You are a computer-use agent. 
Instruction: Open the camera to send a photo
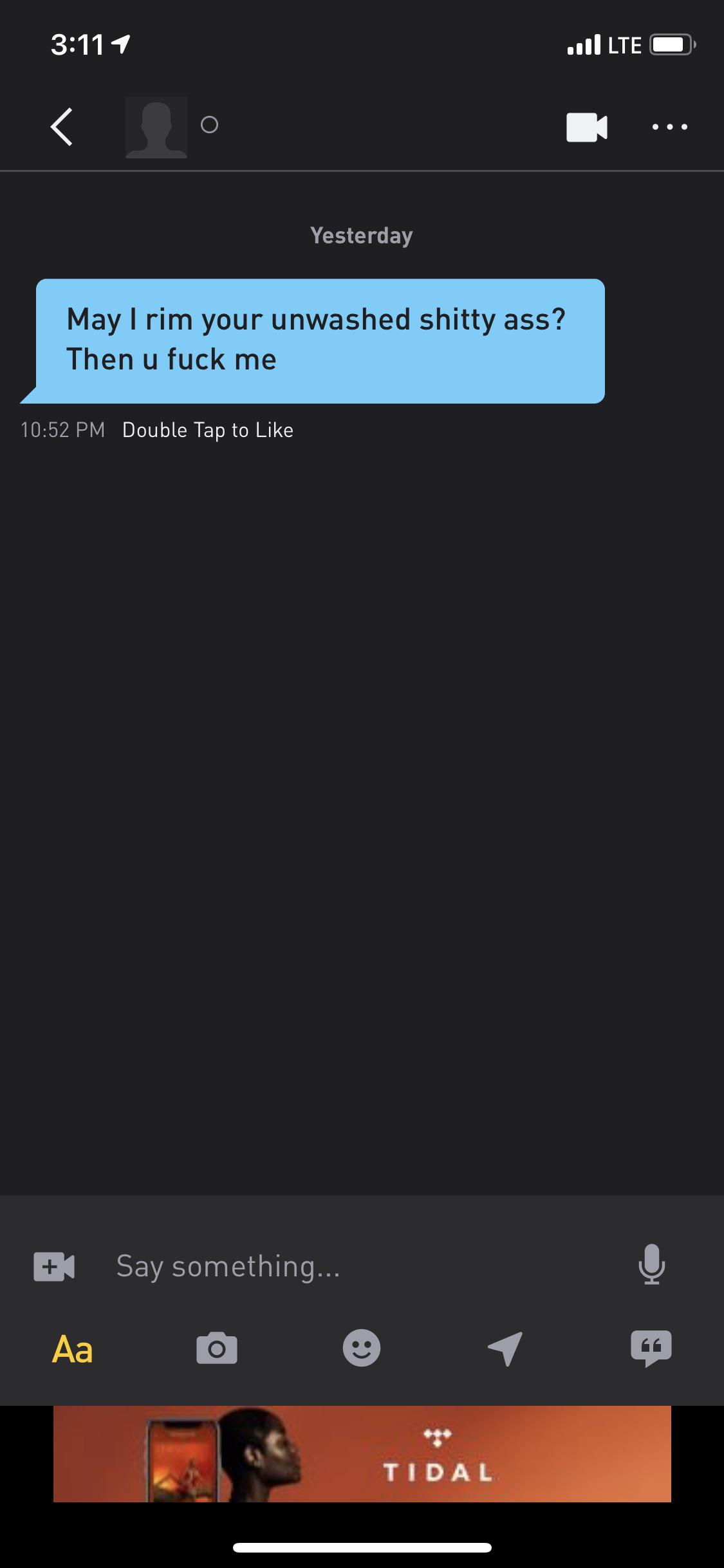[217, 1348]
